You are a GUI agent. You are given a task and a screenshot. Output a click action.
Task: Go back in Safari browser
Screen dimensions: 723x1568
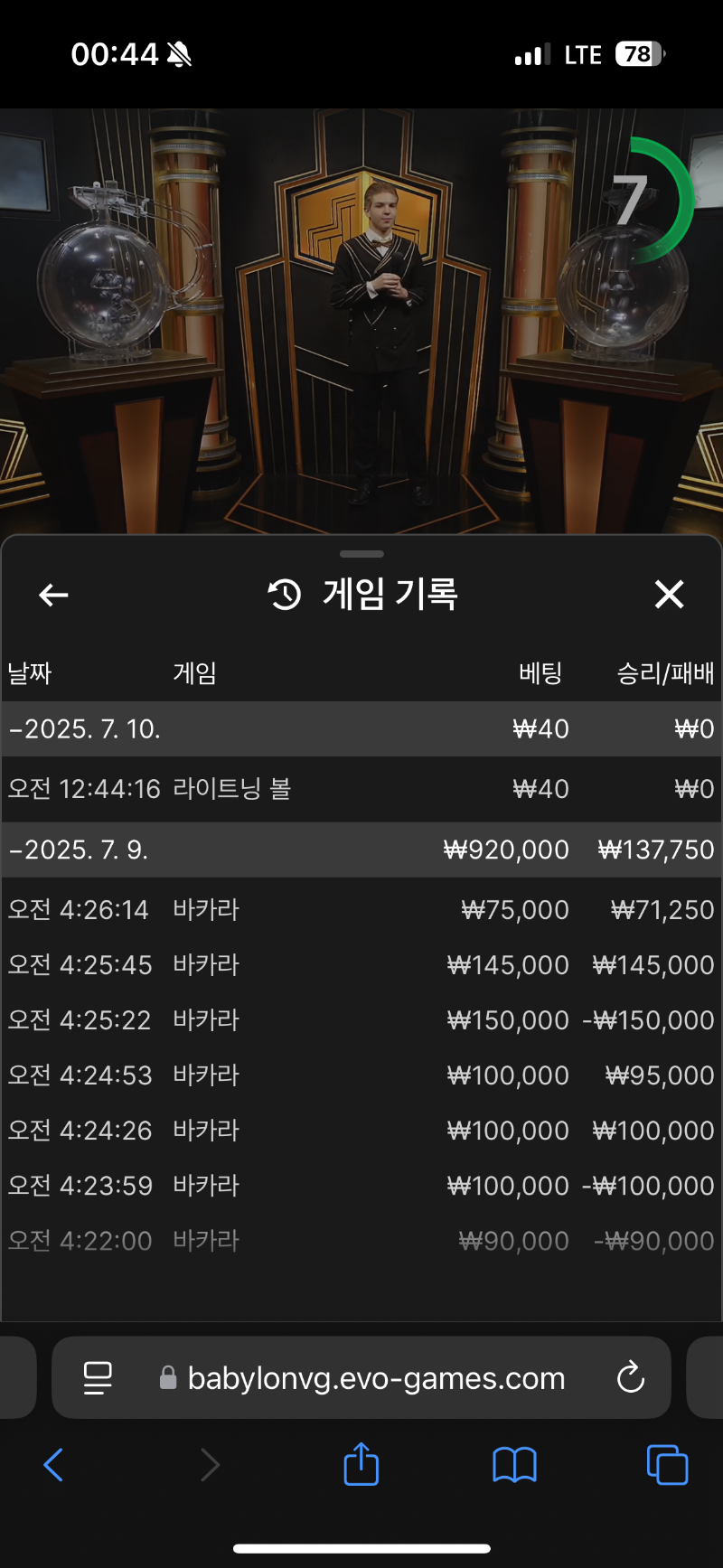click(54, 1464)
